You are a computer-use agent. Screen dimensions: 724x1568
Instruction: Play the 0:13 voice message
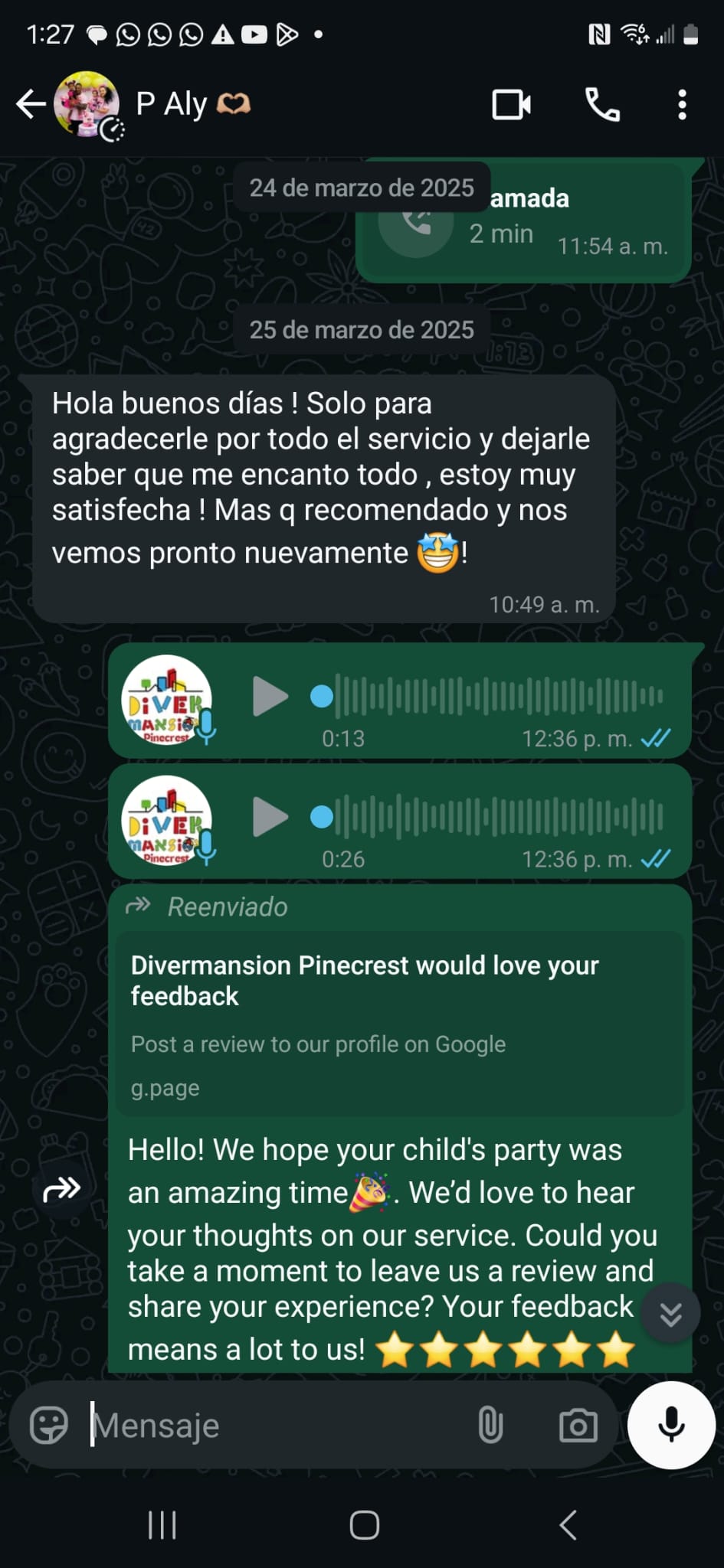point(270,696)
